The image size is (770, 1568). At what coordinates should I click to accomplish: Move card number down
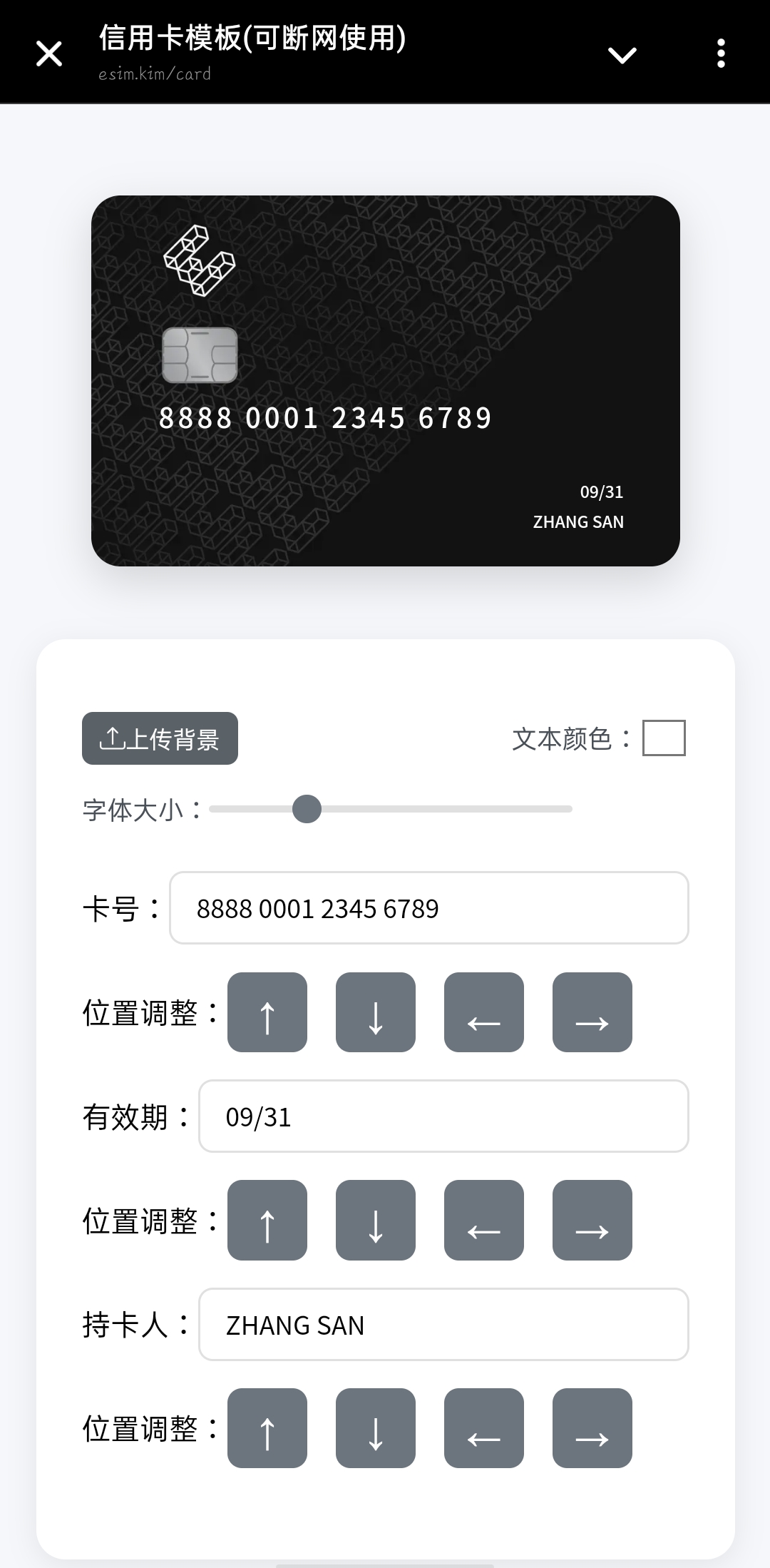(x=376, y=1012)
